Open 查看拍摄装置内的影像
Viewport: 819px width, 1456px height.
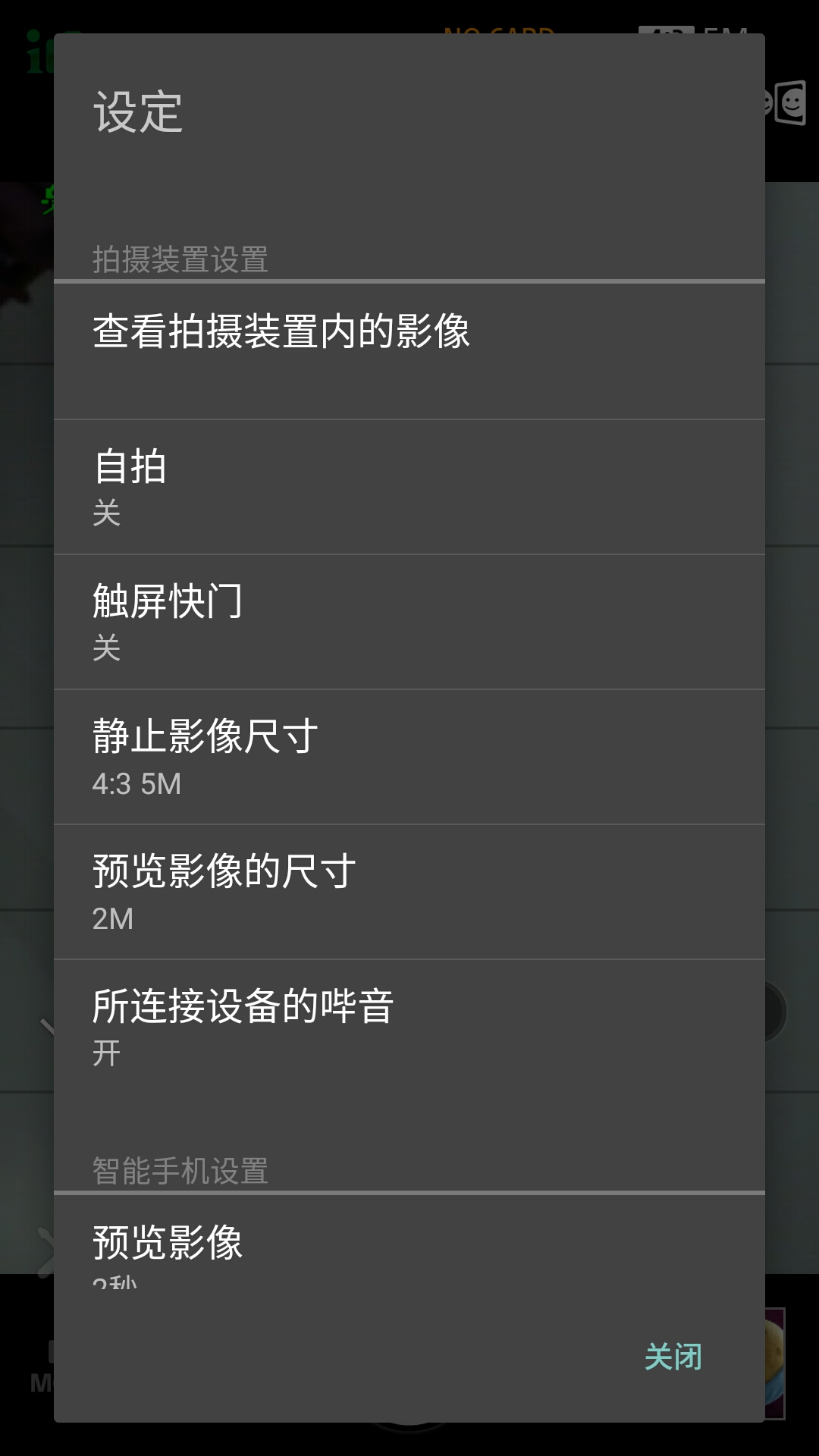(x=409, y=351)
